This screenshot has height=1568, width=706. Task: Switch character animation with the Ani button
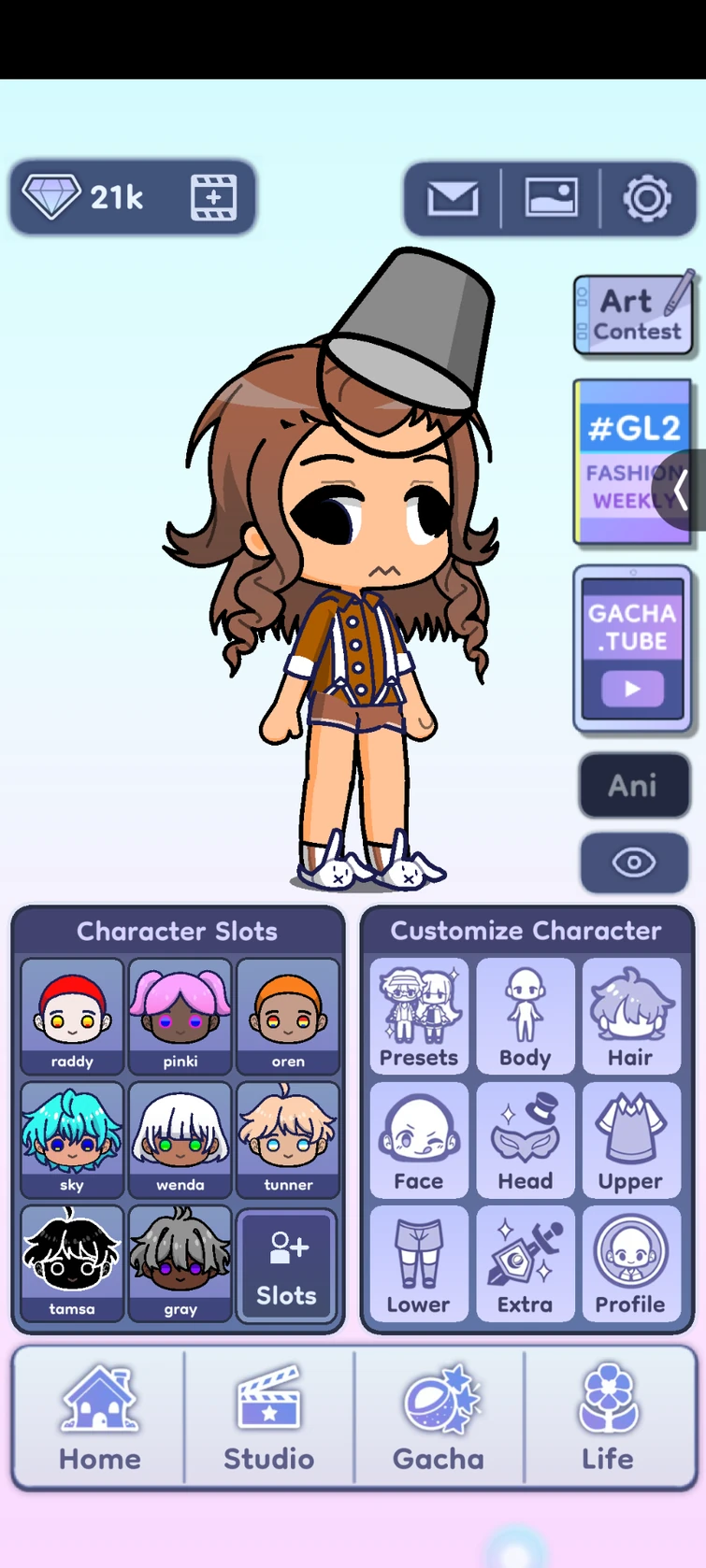click(x=634, y=786)
